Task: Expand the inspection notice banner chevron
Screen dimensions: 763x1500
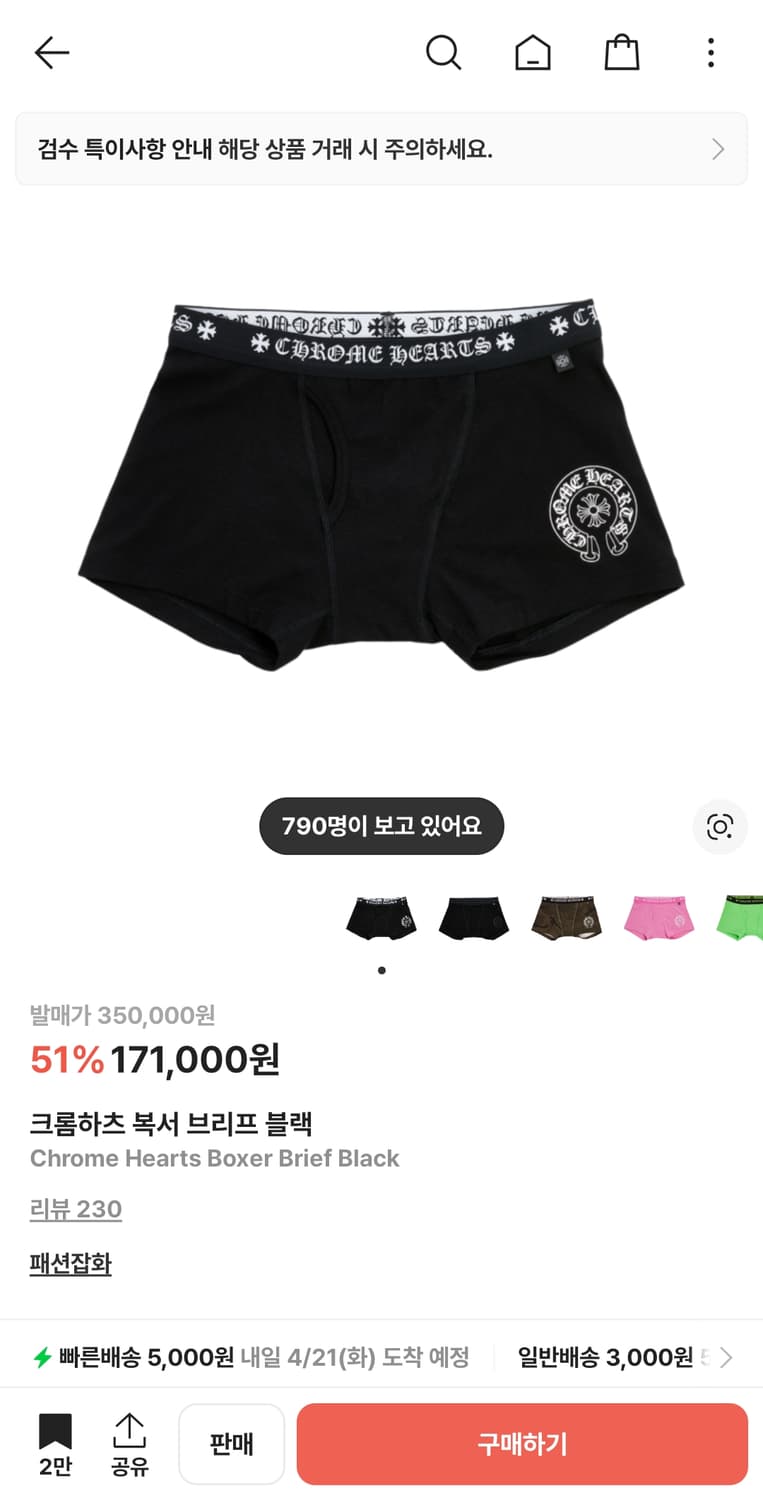Action: tap(717, 148)
